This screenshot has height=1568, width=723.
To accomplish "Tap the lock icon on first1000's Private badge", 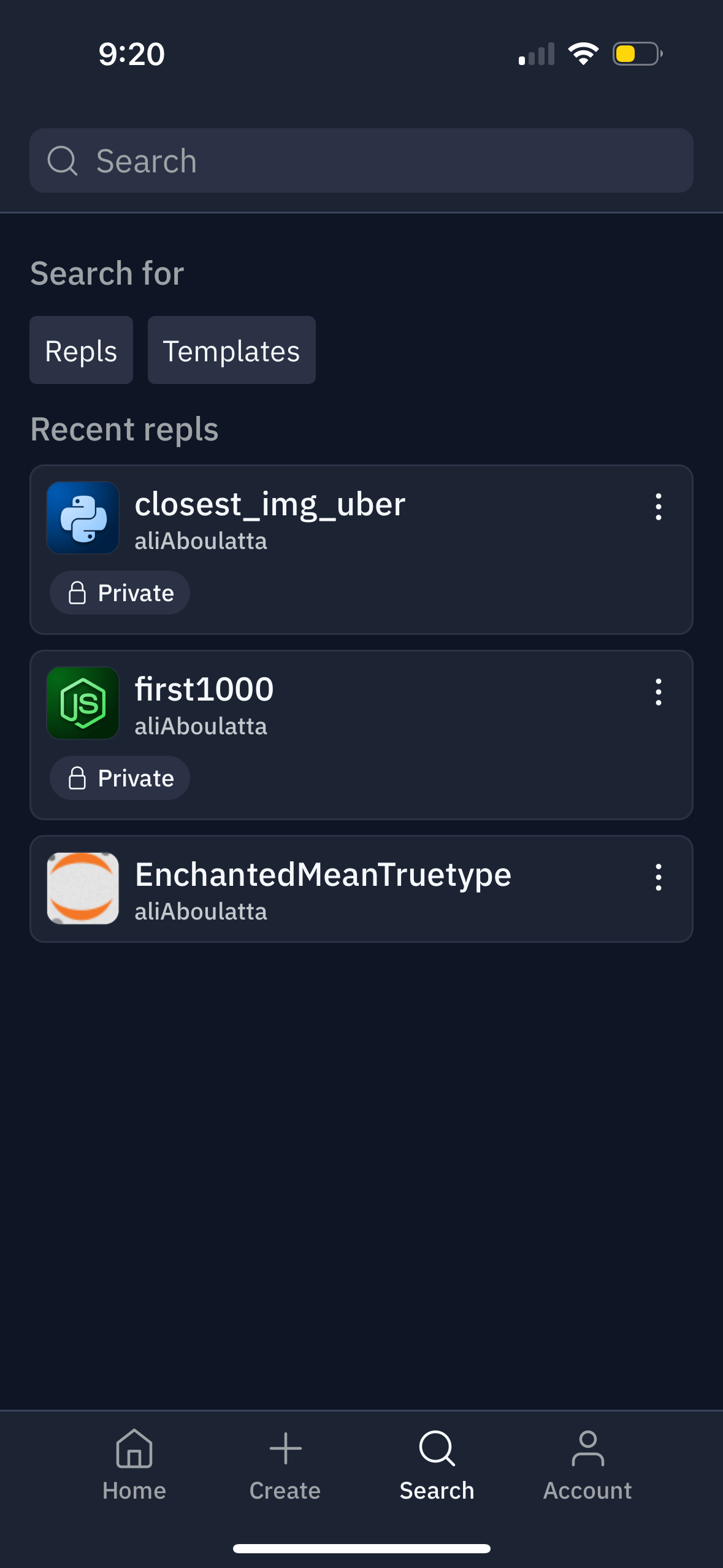I will [78, 777].
